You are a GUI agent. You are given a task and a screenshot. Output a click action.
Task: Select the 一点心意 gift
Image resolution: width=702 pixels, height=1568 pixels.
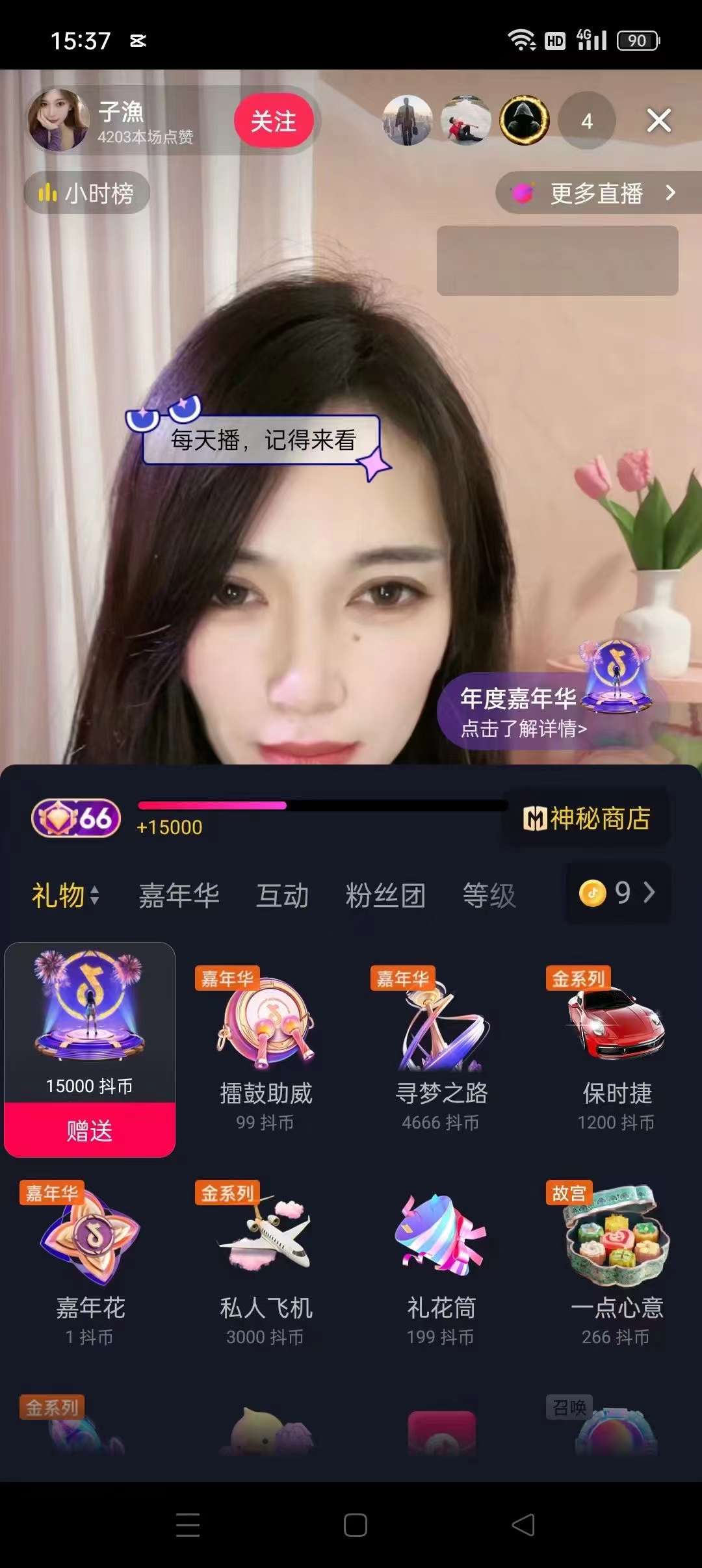[x=616, y=1261]
